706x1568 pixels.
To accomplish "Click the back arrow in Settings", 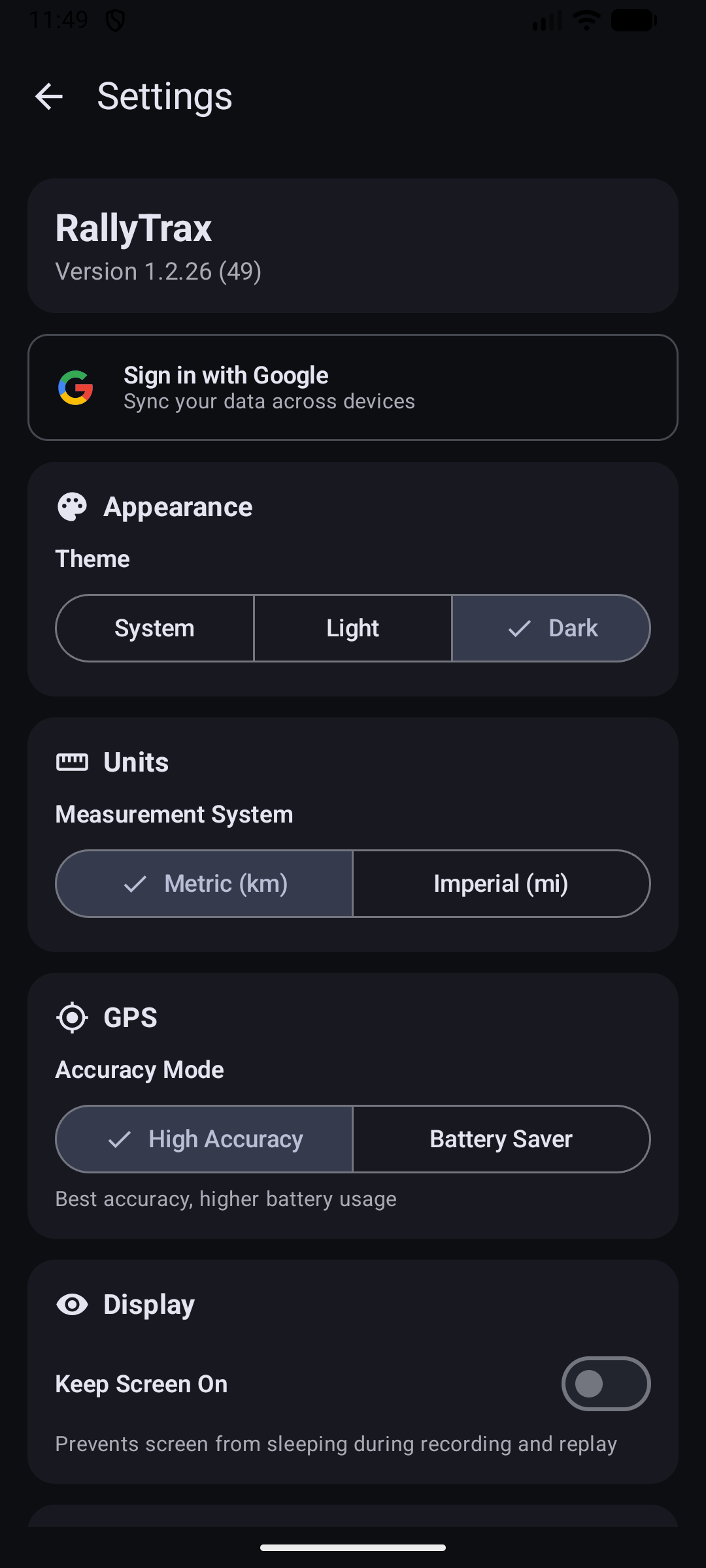I will [49, 96].
